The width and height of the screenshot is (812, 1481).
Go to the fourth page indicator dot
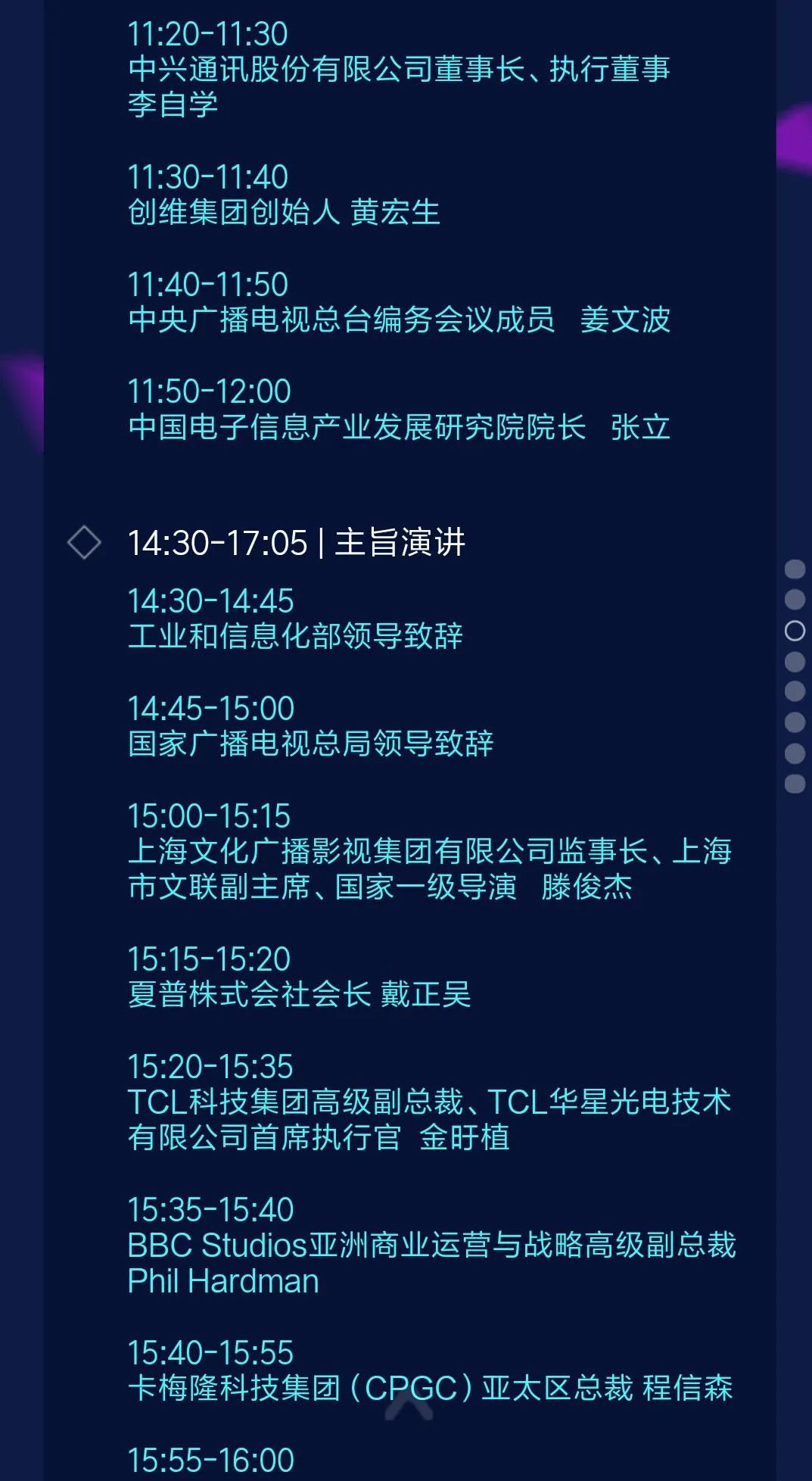[x=795, y=662]
